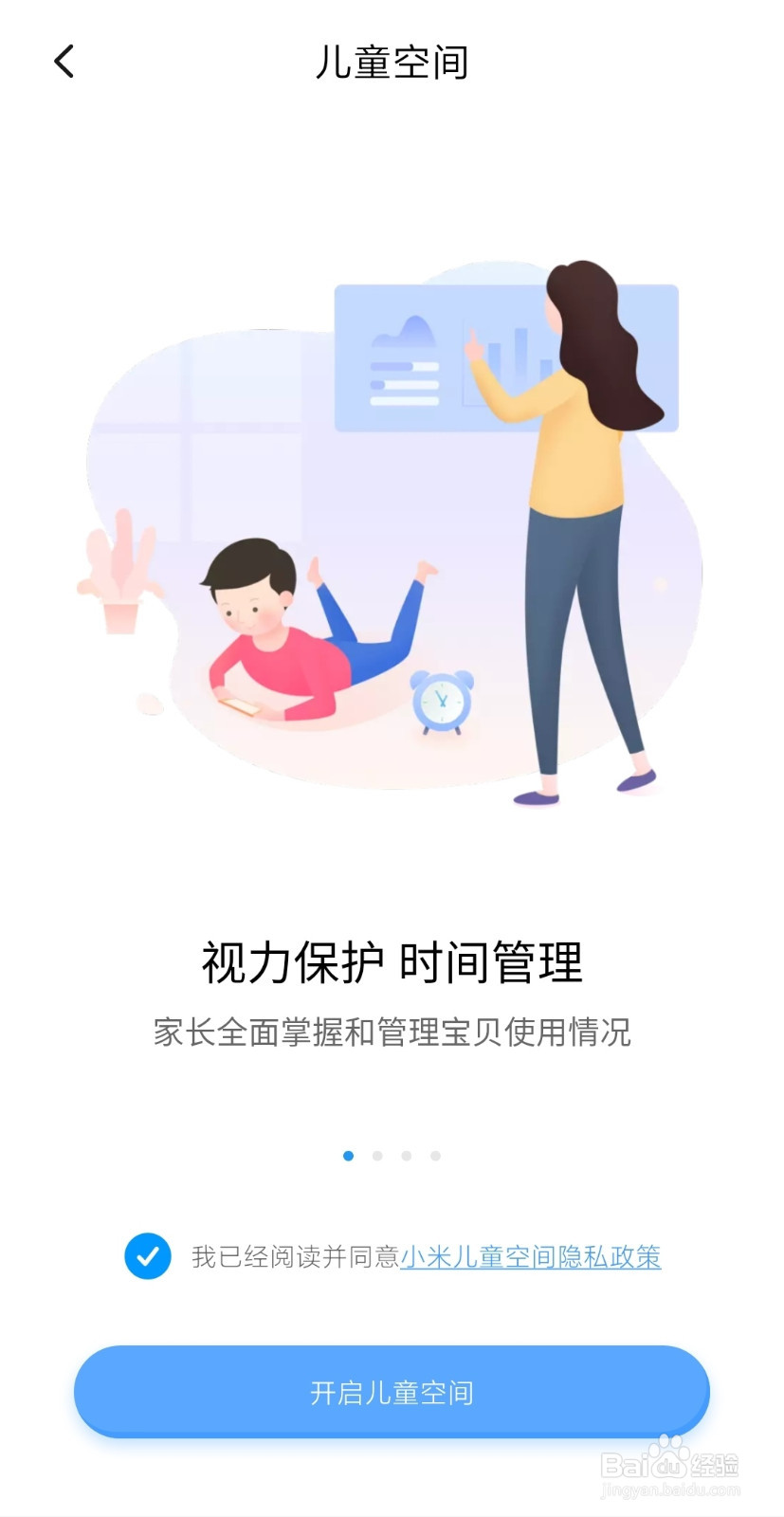Uncheck the privacy policy agreement checkbox
This screenshot has width=784, height=1517.
pyautogui.click(x=148, y=1257)
